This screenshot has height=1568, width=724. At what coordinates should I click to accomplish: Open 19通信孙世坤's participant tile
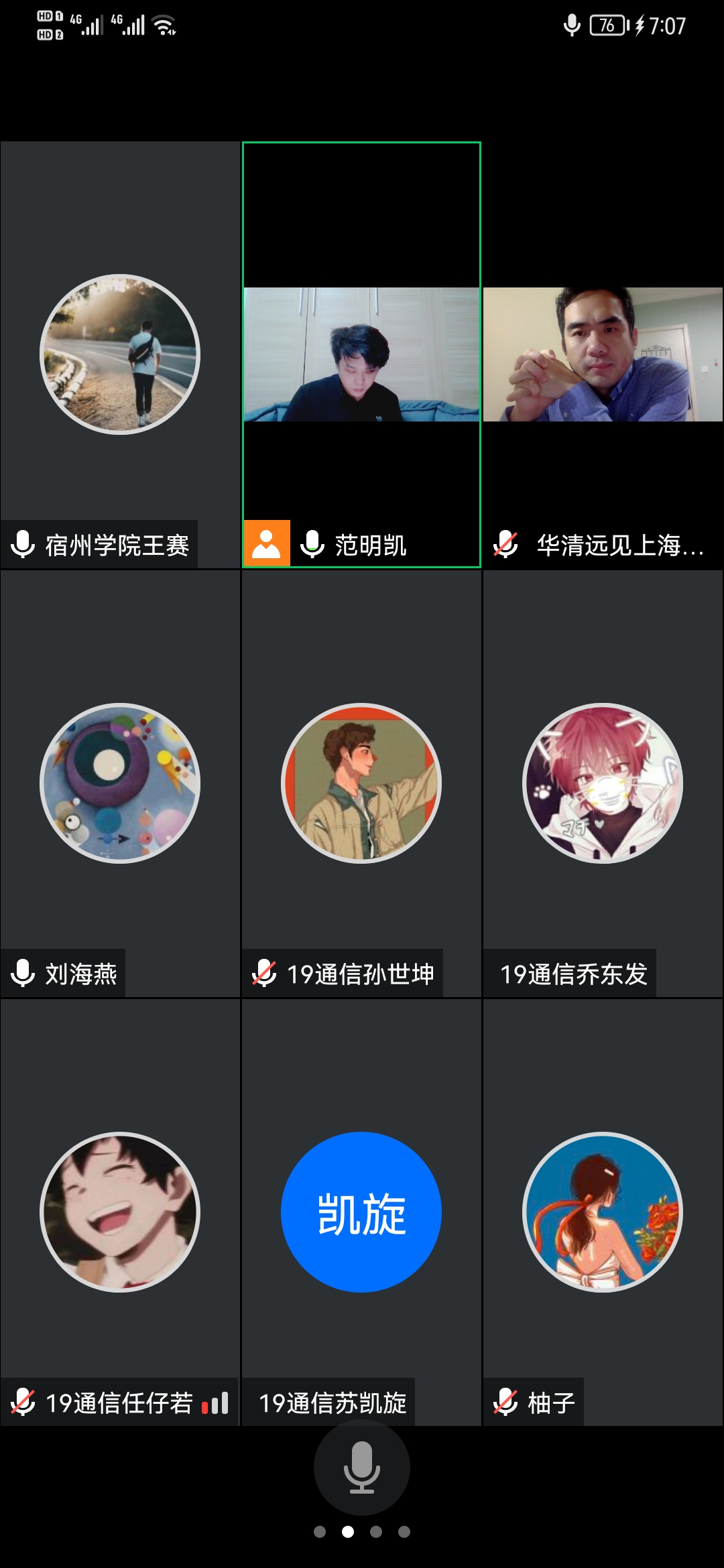click(361, 783)
